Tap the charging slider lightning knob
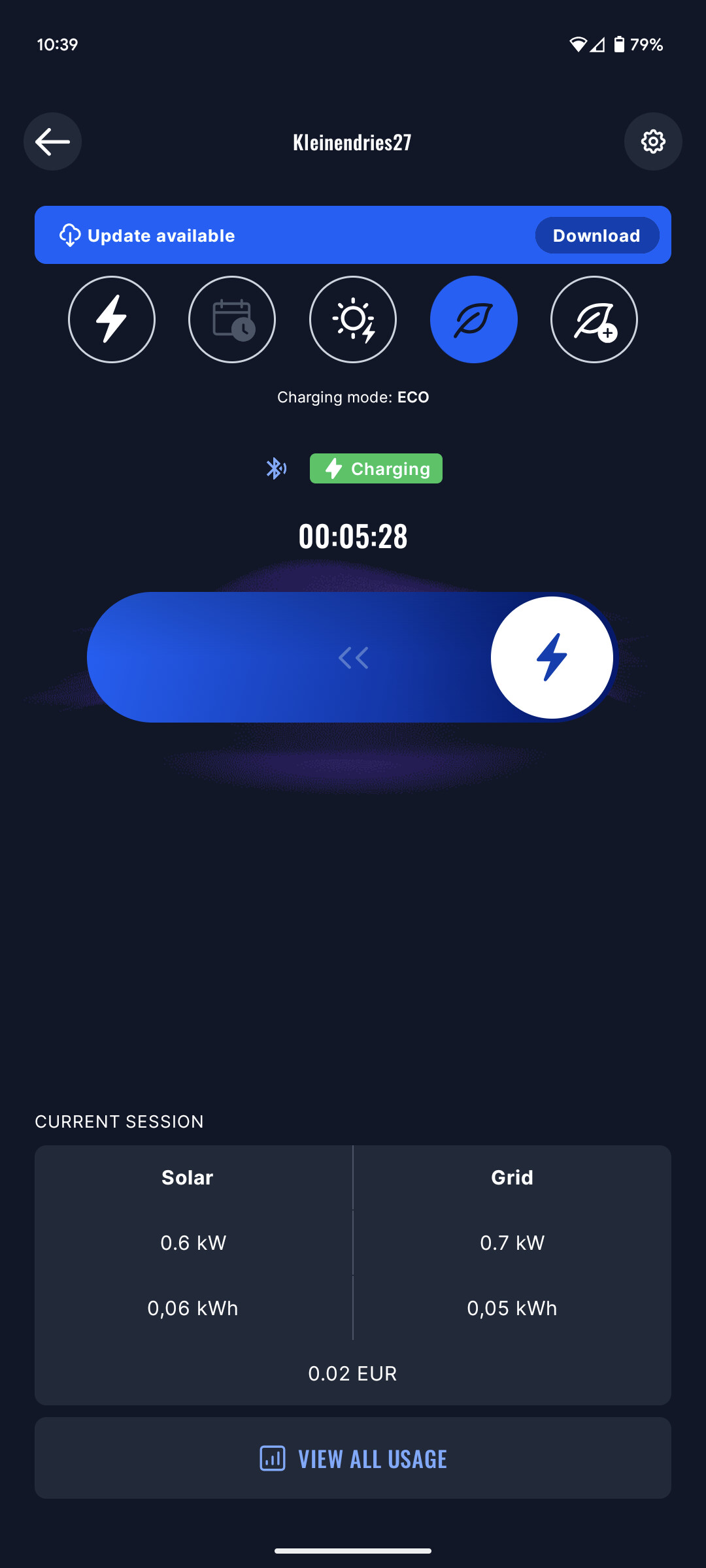The image size is (706, 1568). (552, 657)
